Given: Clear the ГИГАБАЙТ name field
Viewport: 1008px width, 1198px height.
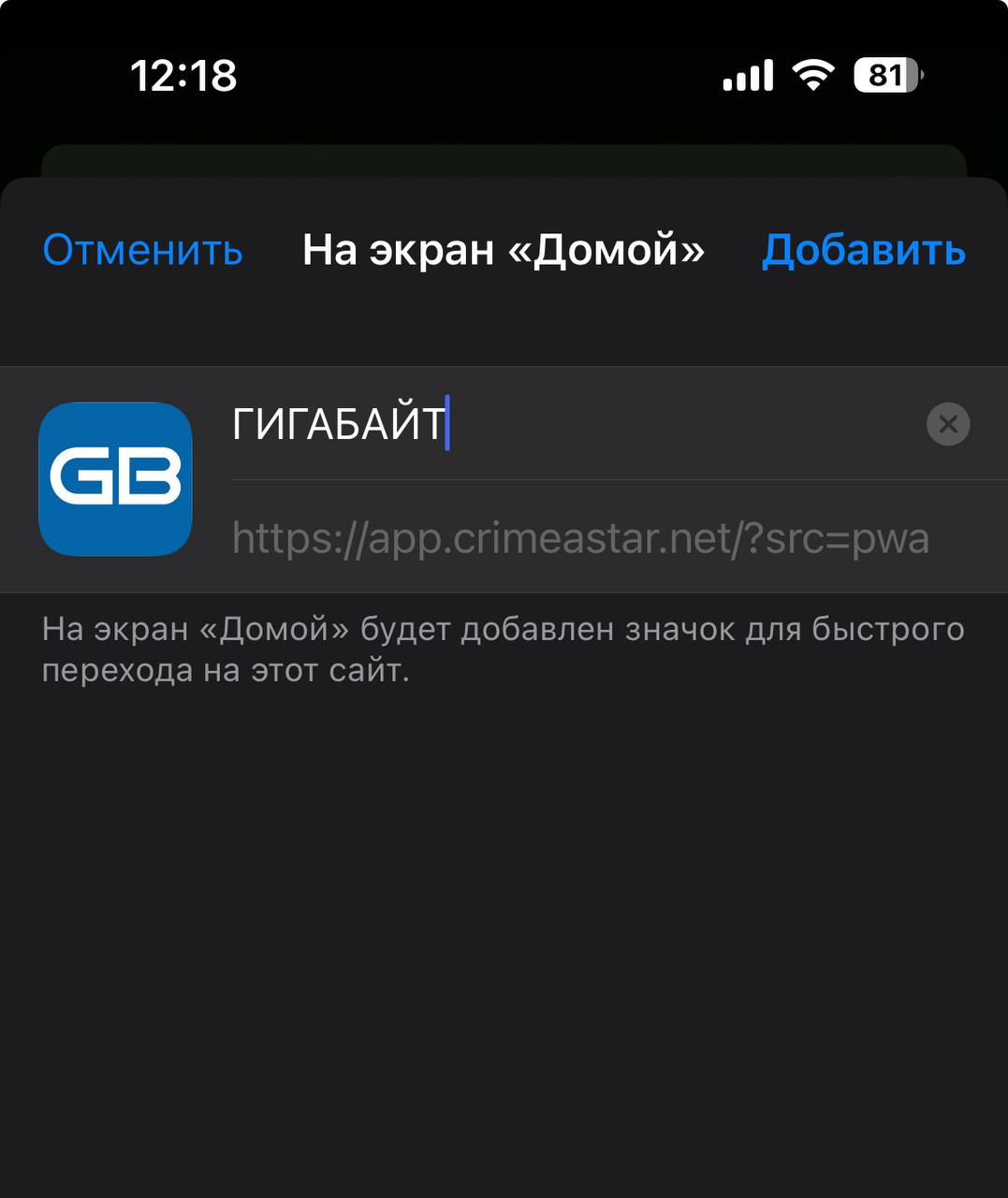Looking at the screenshot, I should 947,424.
